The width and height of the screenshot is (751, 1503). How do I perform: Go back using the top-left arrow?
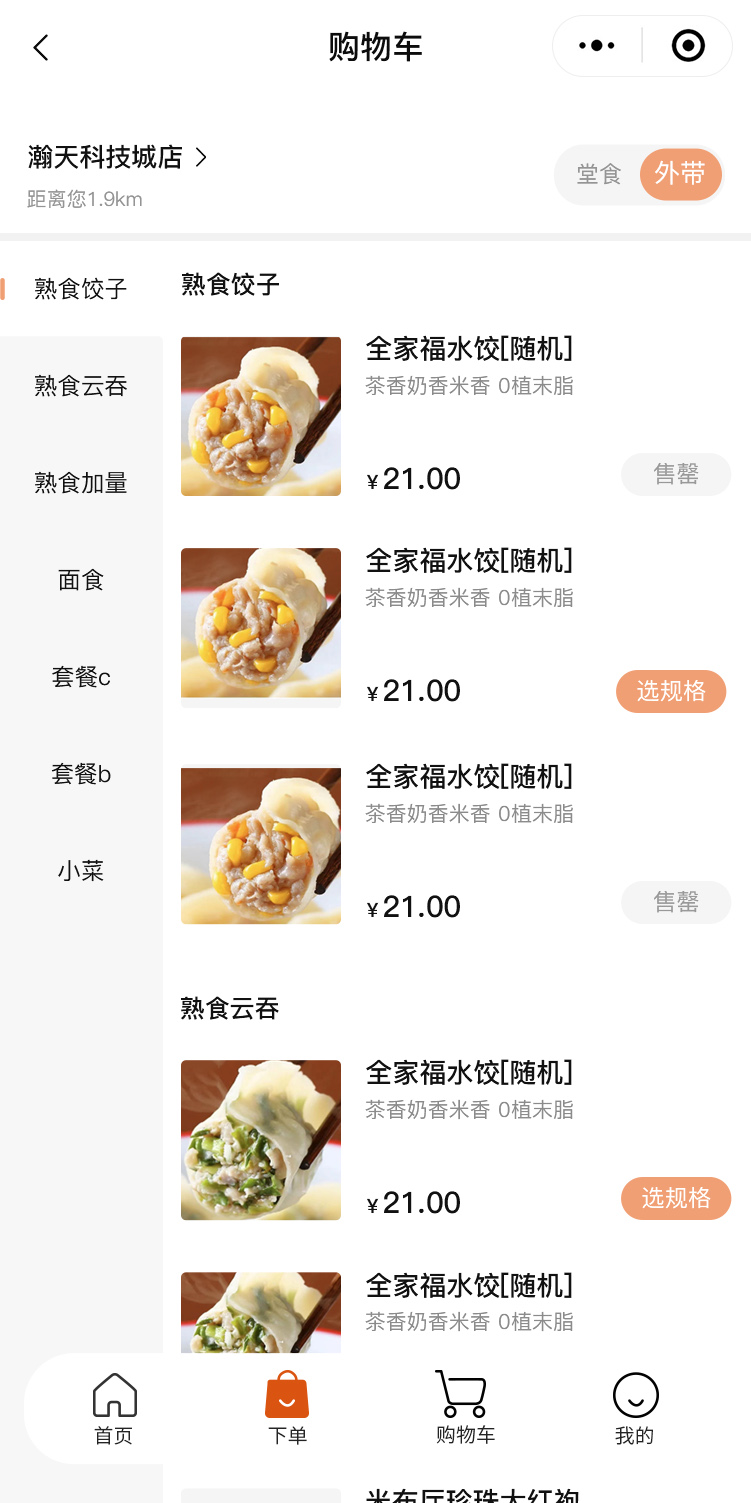[x=41, y=47]
